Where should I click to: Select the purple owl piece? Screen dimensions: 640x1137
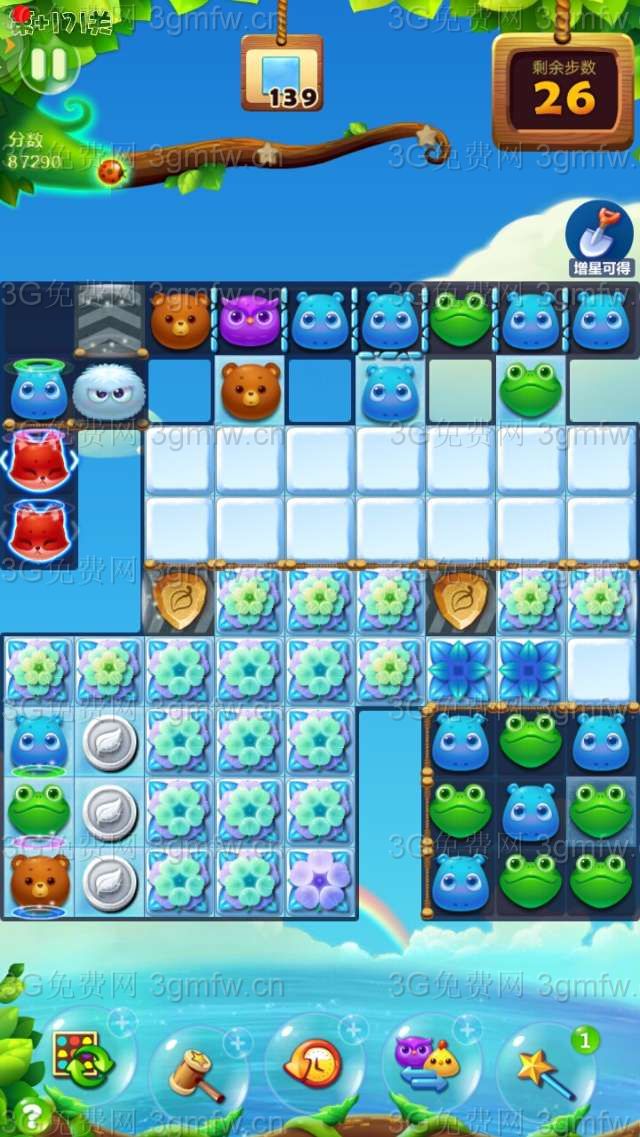click(249, 320)
